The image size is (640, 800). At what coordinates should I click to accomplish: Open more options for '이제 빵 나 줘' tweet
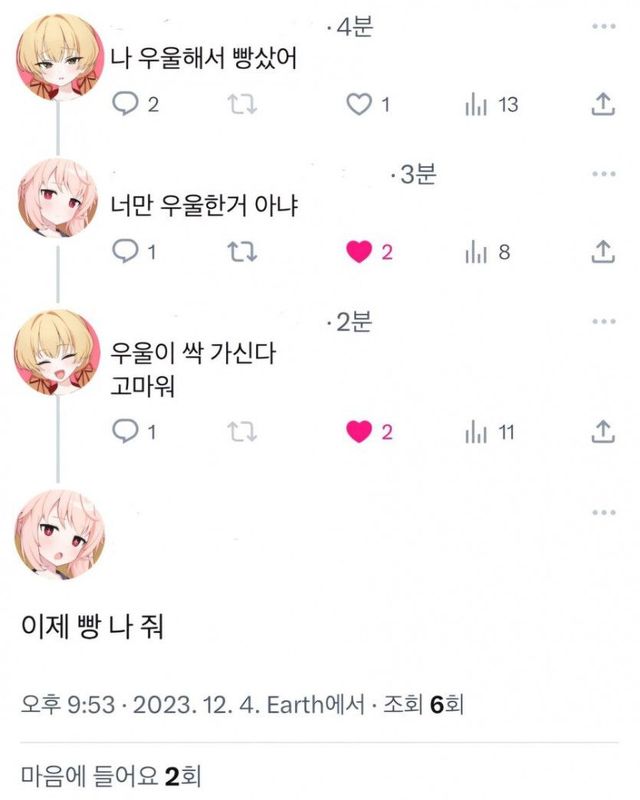coord(603,513)
